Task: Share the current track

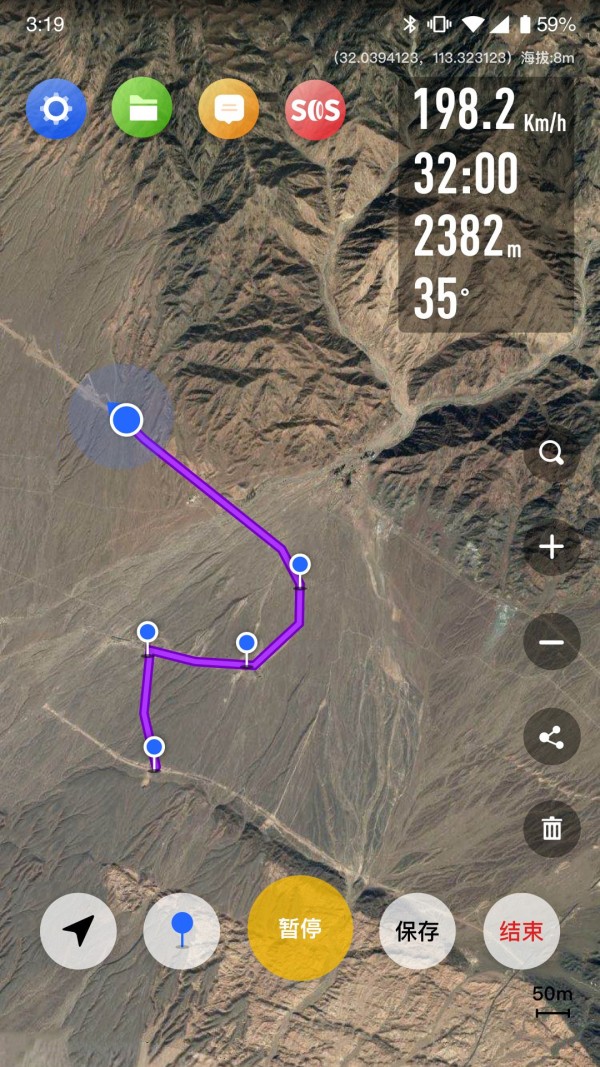Action: 551,737
